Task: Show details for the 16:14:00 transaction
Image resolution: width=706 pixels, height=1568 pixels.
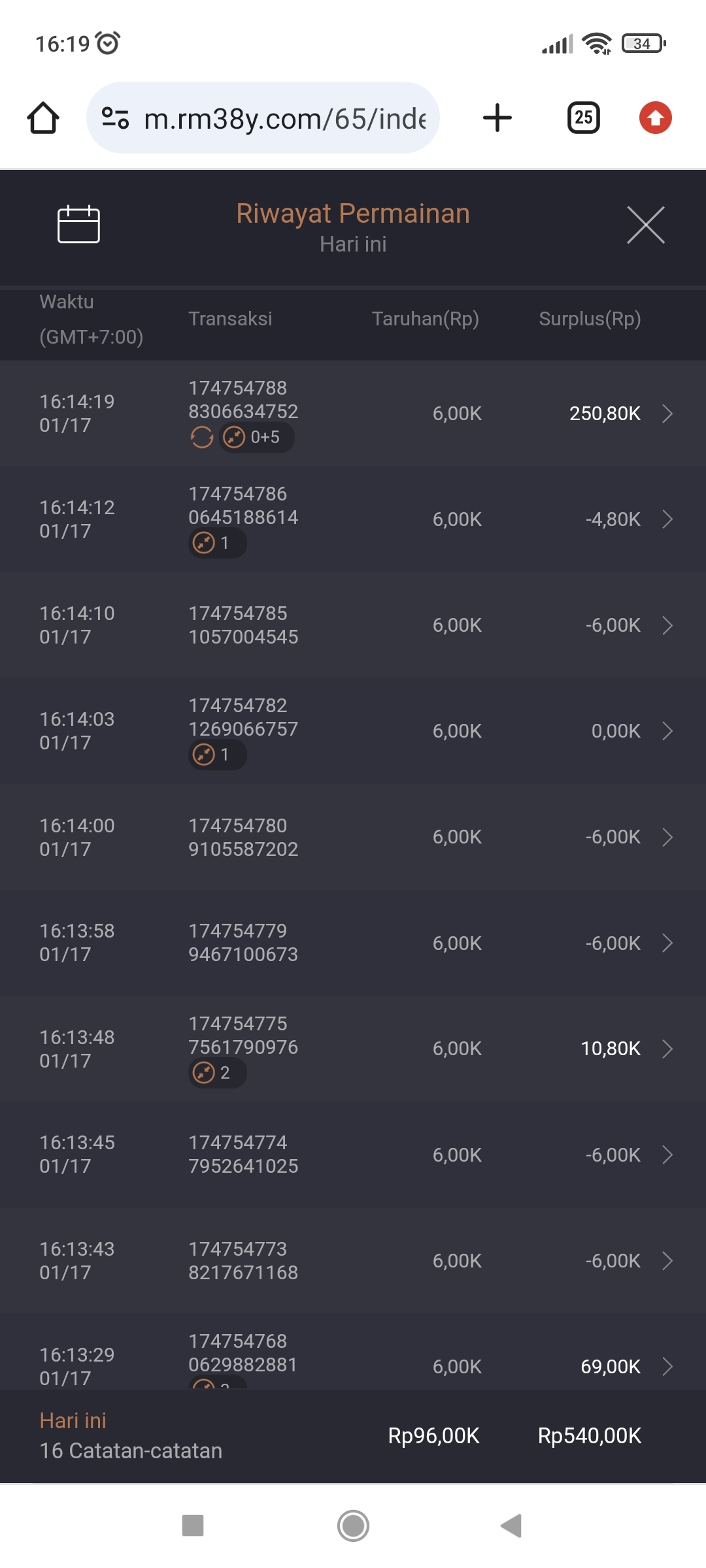Action: pos(667,837)
